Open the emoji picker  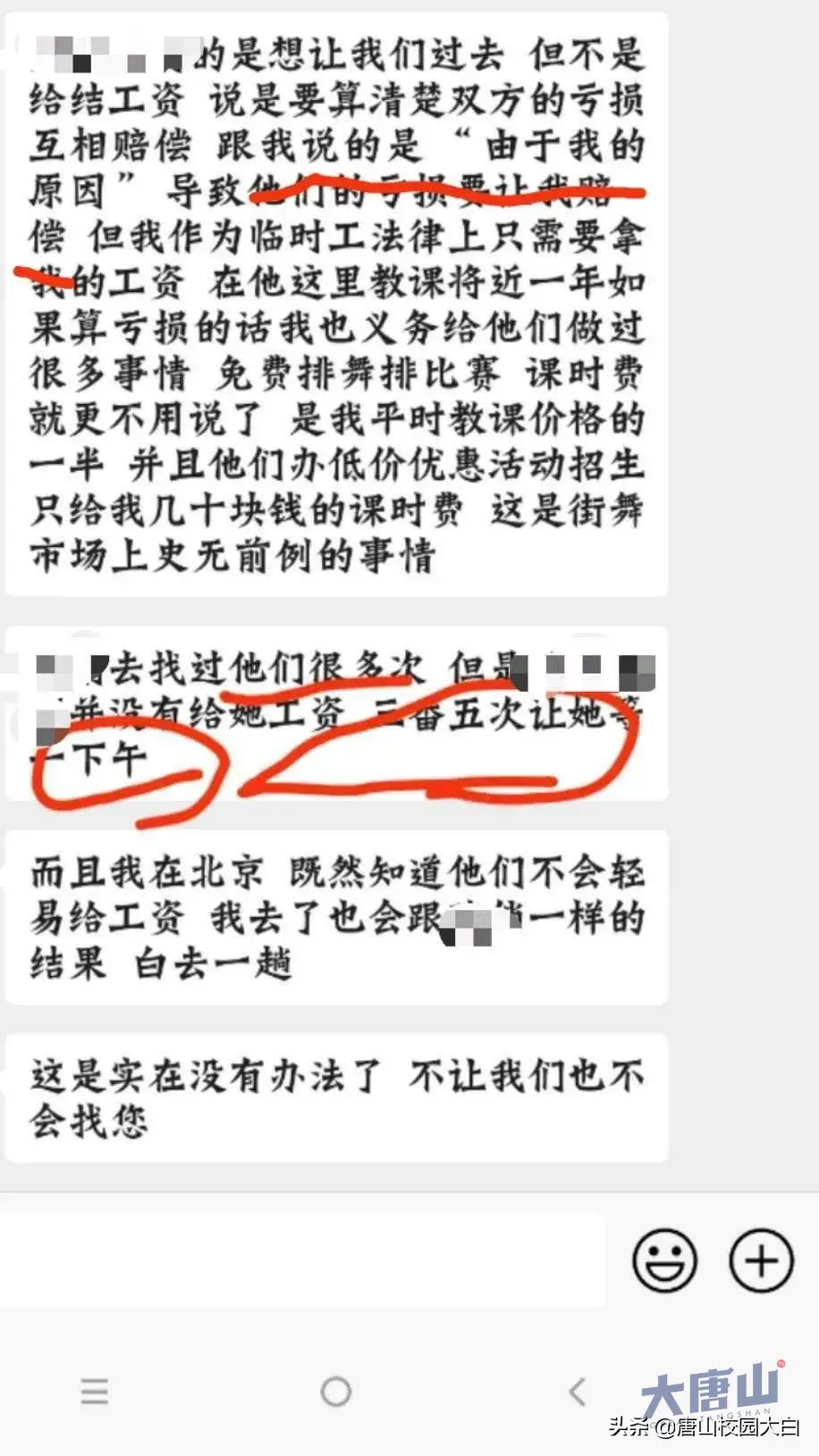click(664, 1259)
